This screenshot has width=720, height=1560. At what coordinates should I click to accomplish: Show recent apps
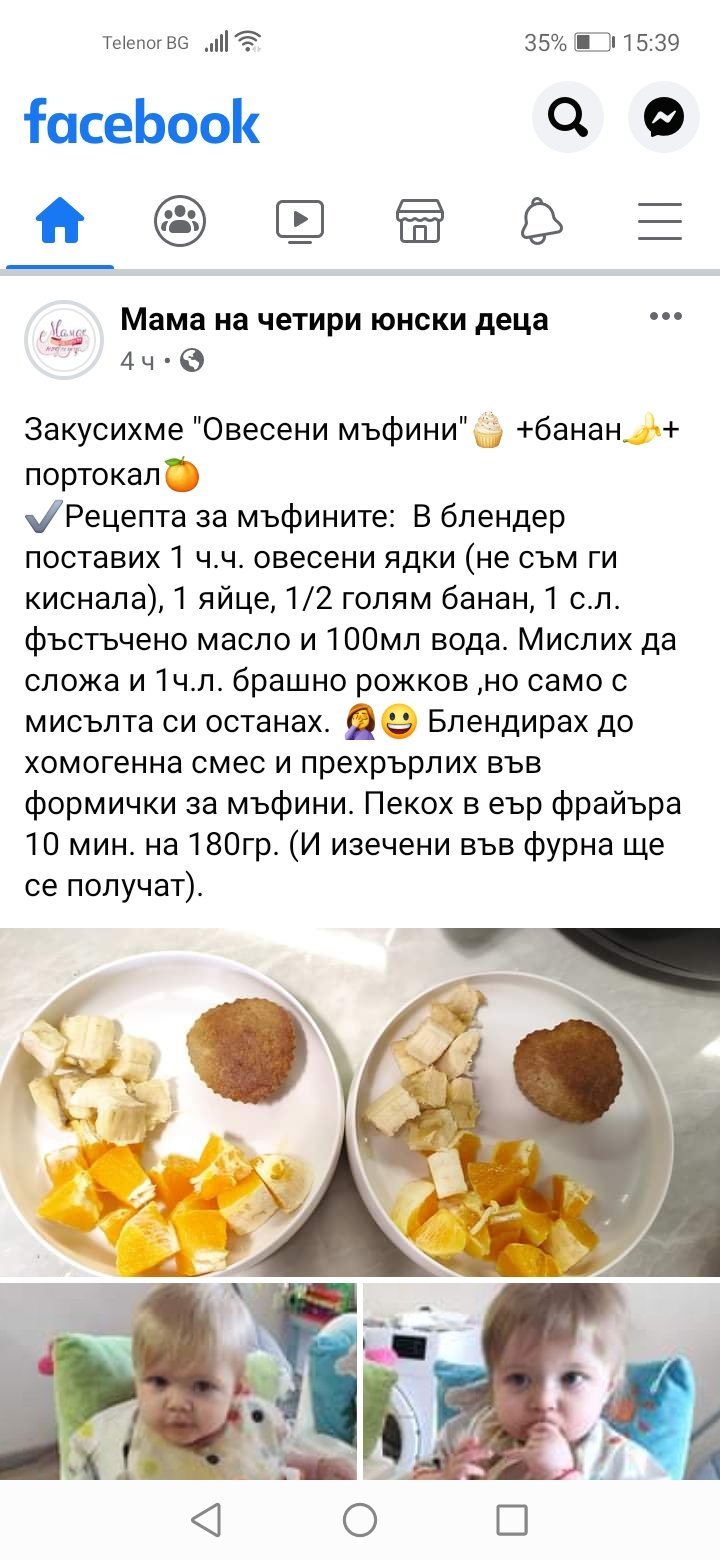(512, 1520)
